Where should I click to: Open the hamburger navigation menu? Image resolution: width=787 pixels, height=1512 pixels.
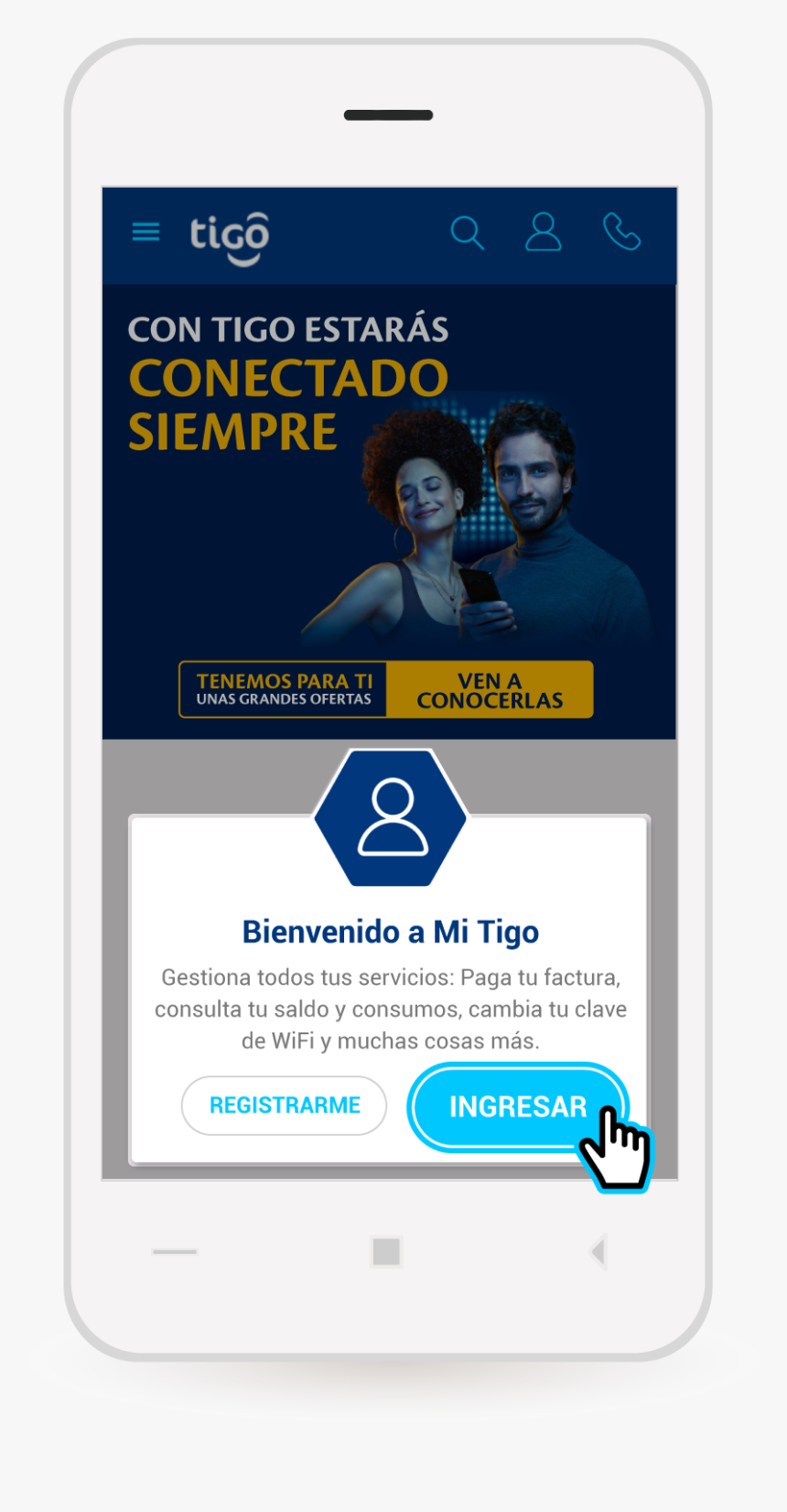point(145,232)
